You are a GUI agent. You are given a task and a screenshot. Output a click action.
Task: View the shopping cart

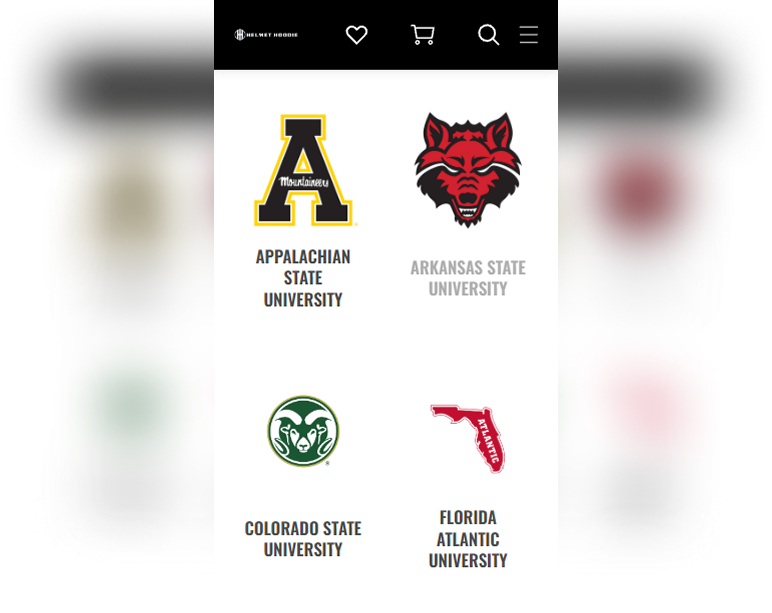coord(423,35)
